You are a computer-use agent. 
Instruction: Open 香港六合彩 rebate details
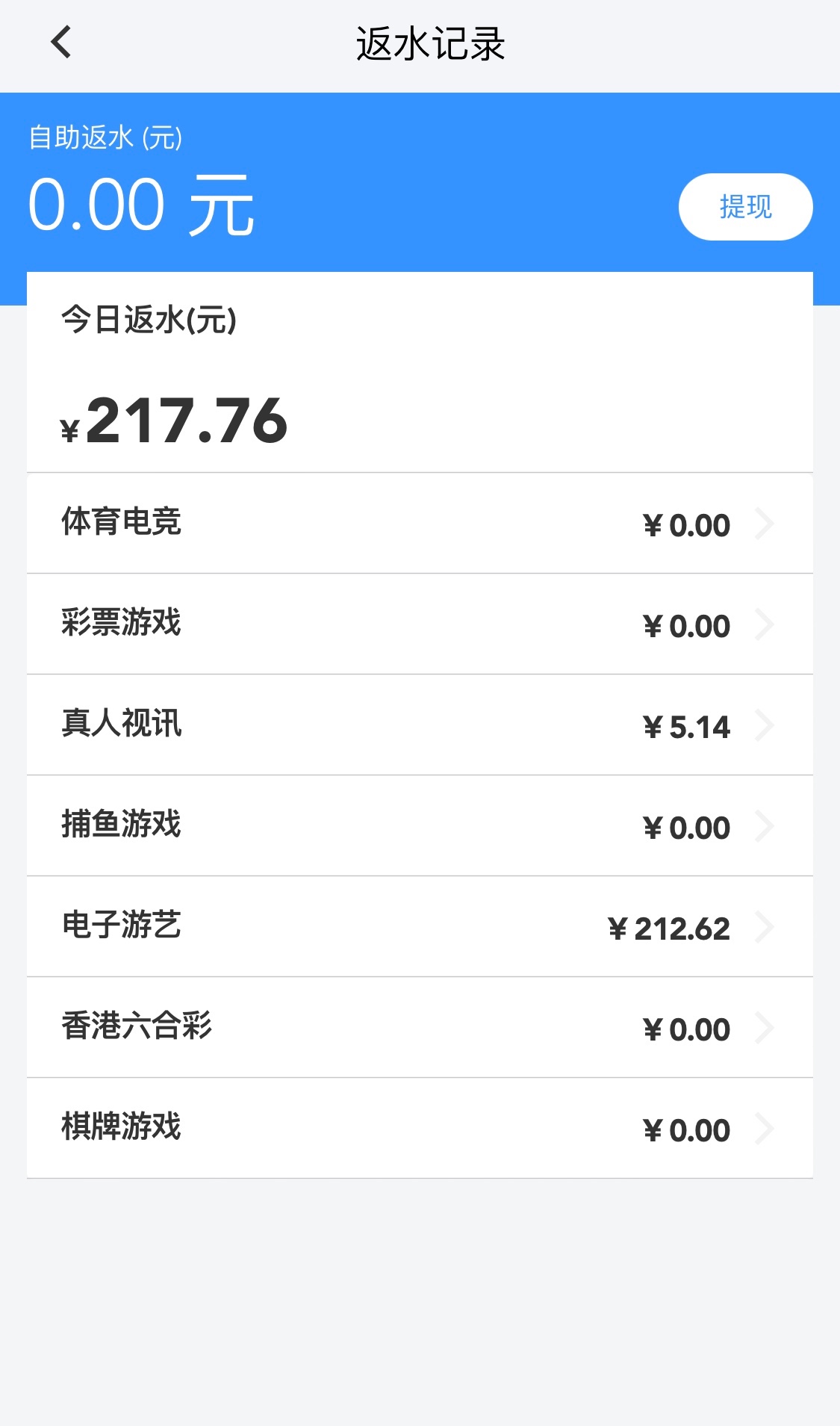(x=420, y=1028)
